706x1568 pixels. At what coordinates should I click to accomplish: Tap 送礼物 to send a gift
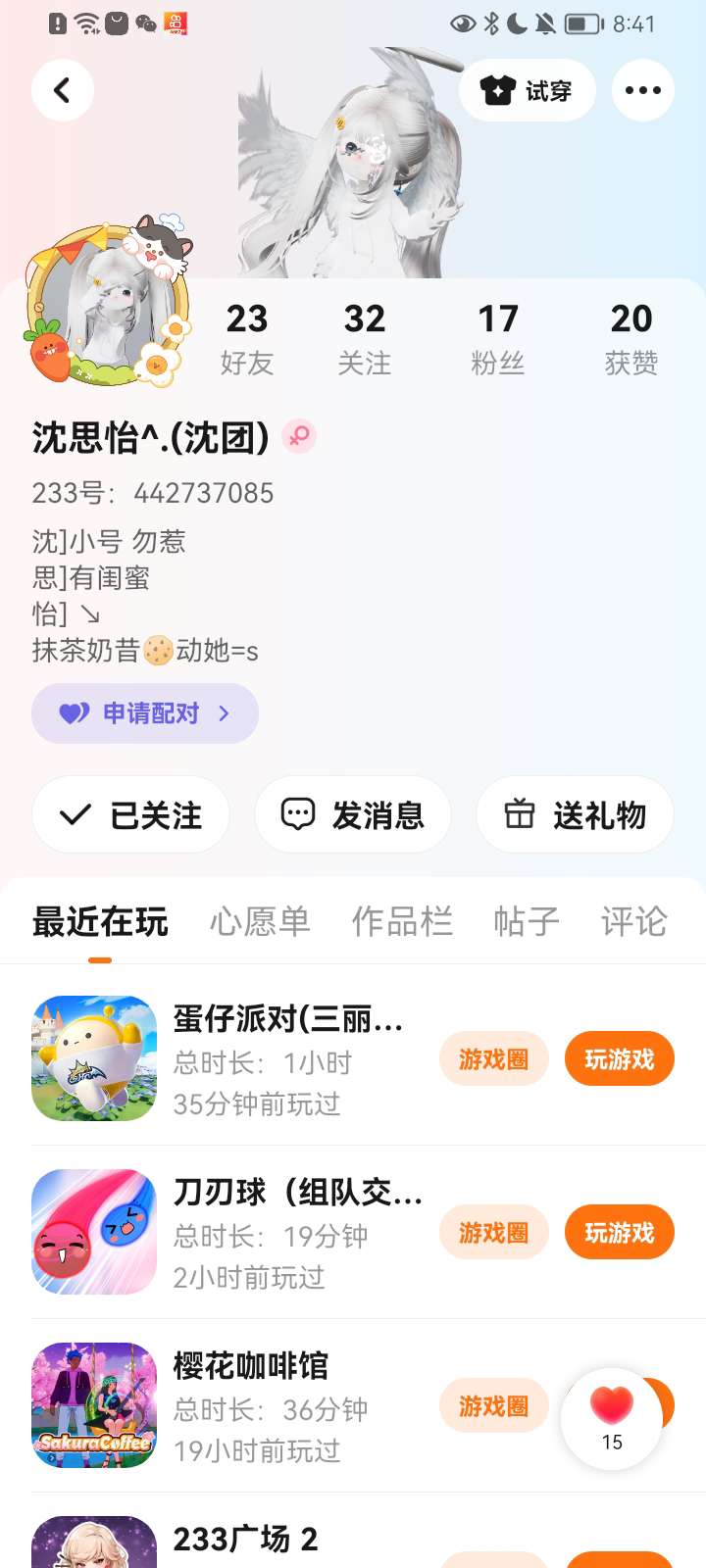(575, 814)
